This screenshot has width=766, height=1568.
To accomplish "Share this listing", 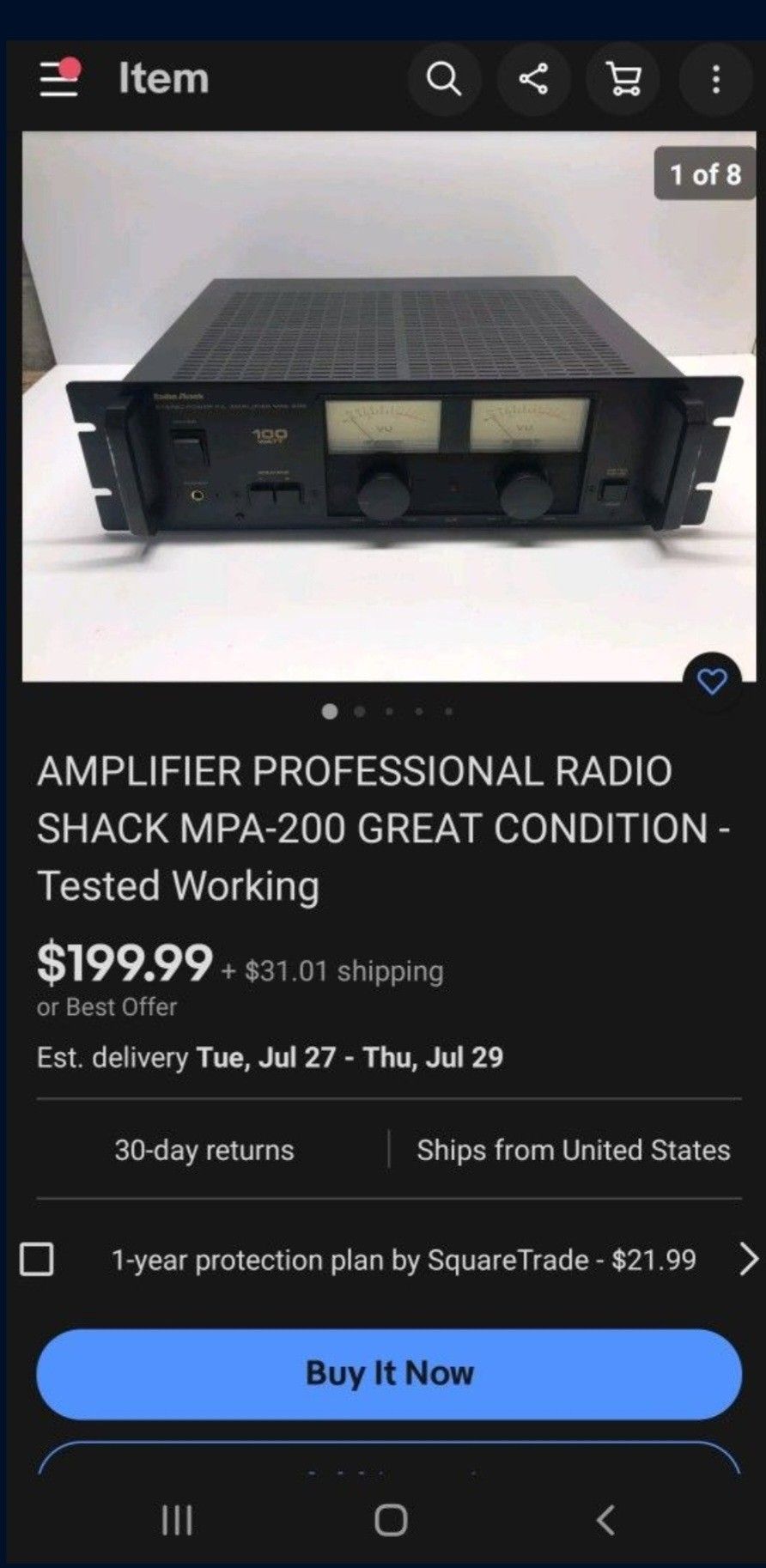I will [x=533, y=79].
